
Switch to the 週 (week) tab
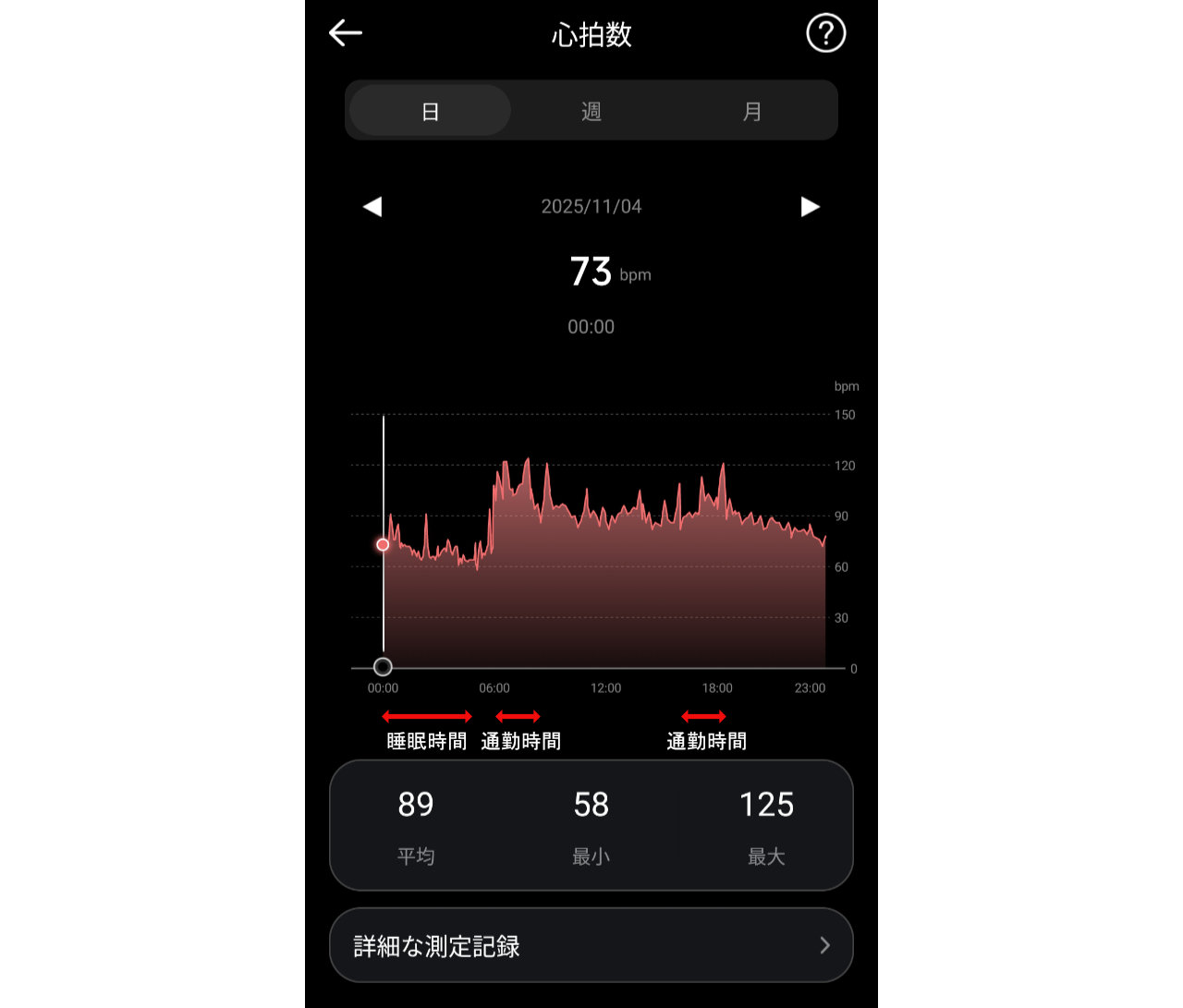pos(591,112)
